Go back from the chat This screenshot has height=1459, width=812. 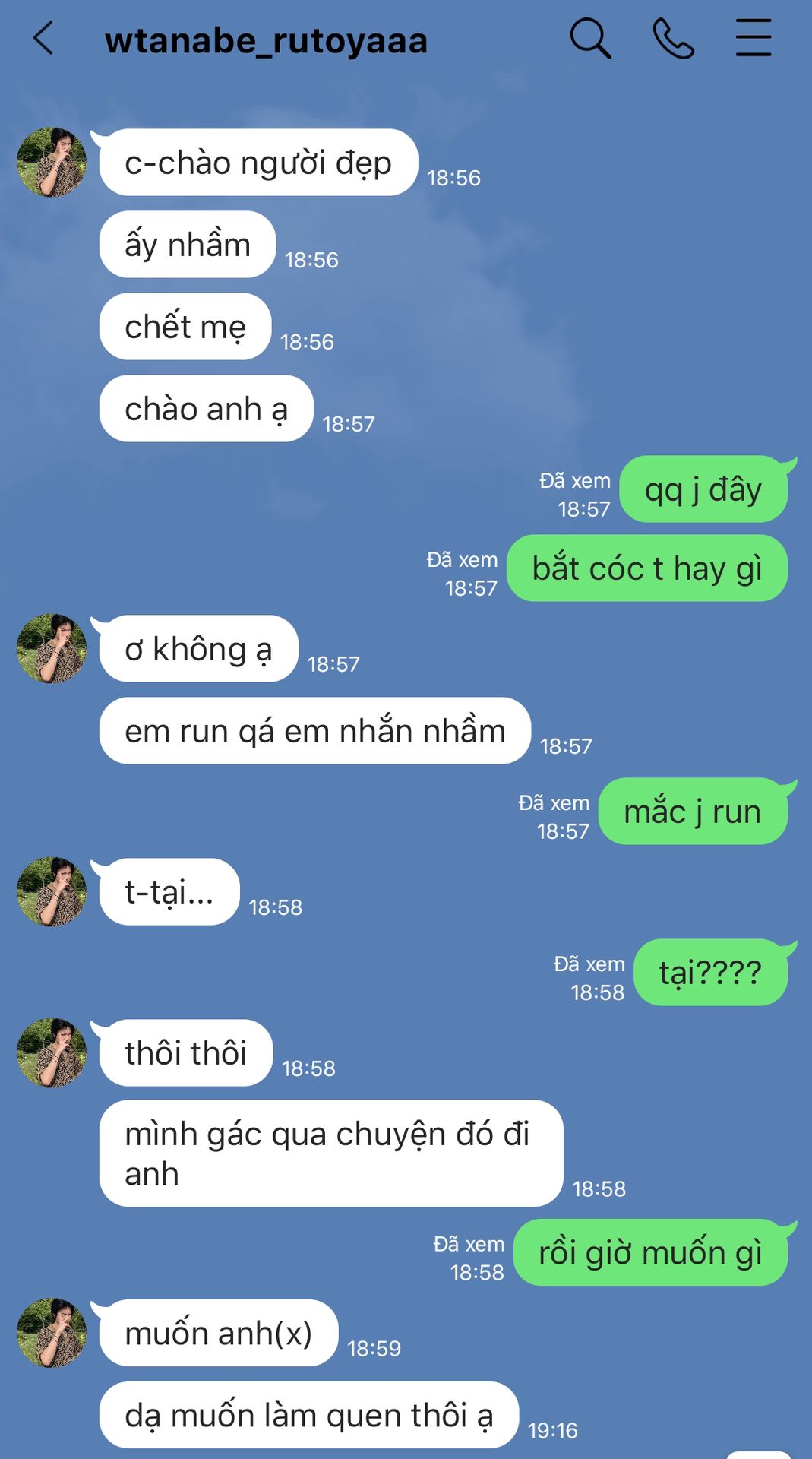coord(43,38)
